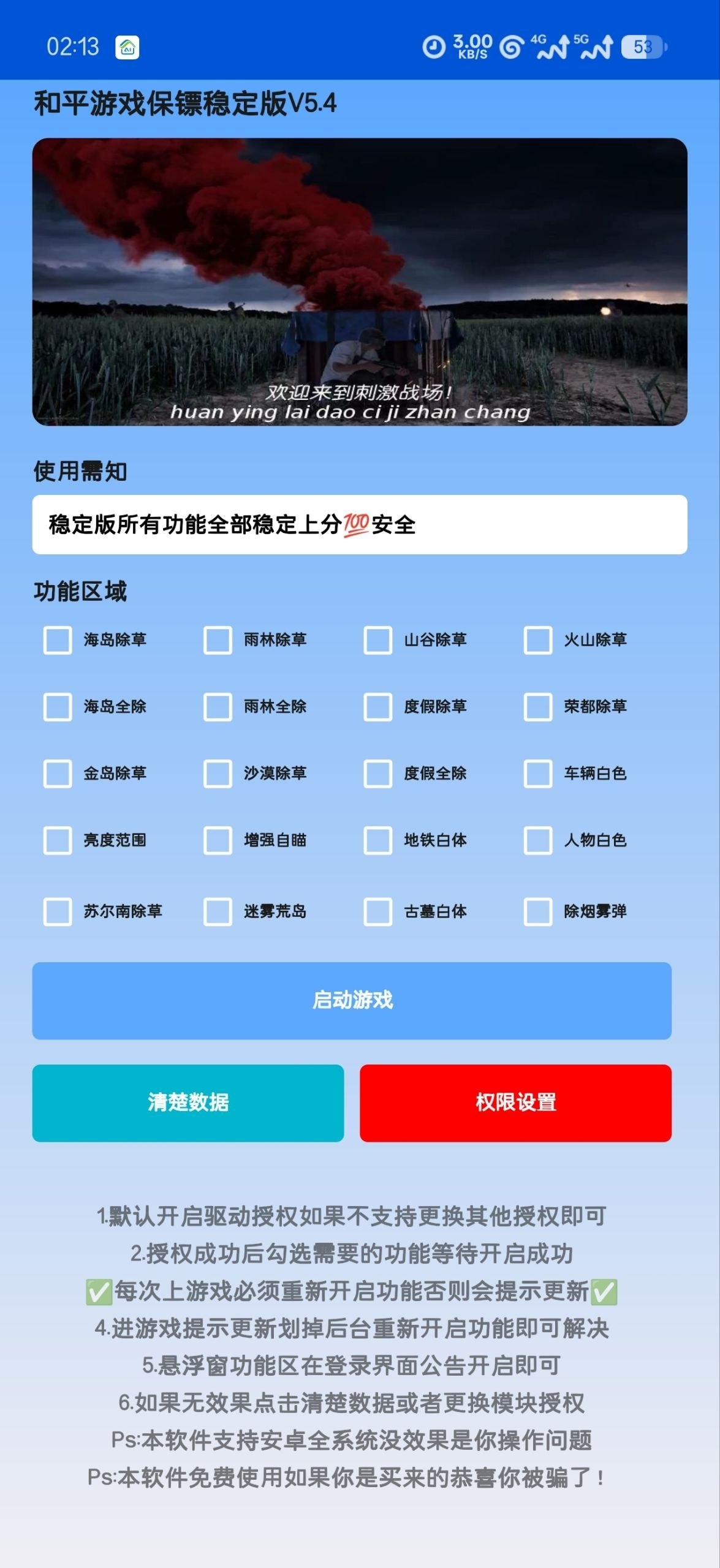The height and width of the screenshot is (1568, 720).
Task: Check 金岛除草
Action: [x=56, y=774]
